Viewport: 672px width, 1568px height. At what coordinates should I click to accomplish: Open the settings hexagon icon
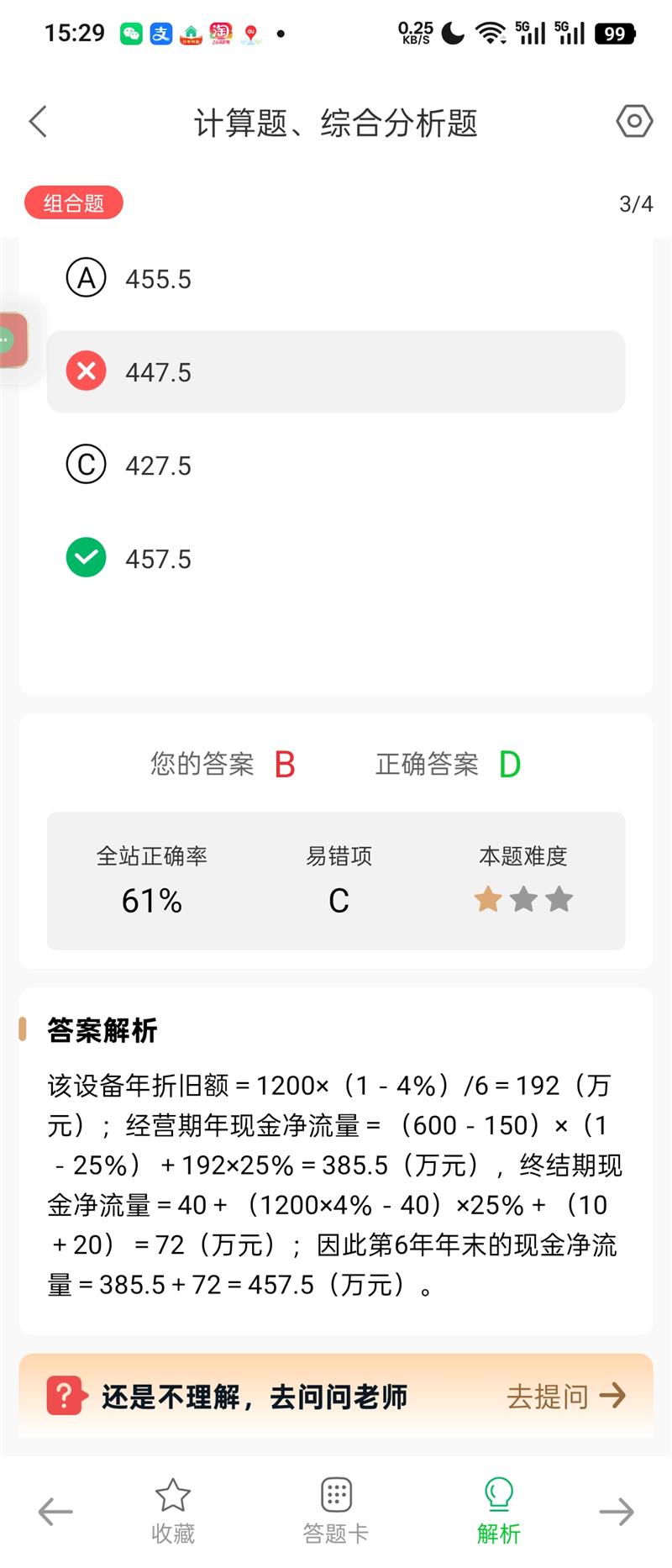(x=634, y=122)
